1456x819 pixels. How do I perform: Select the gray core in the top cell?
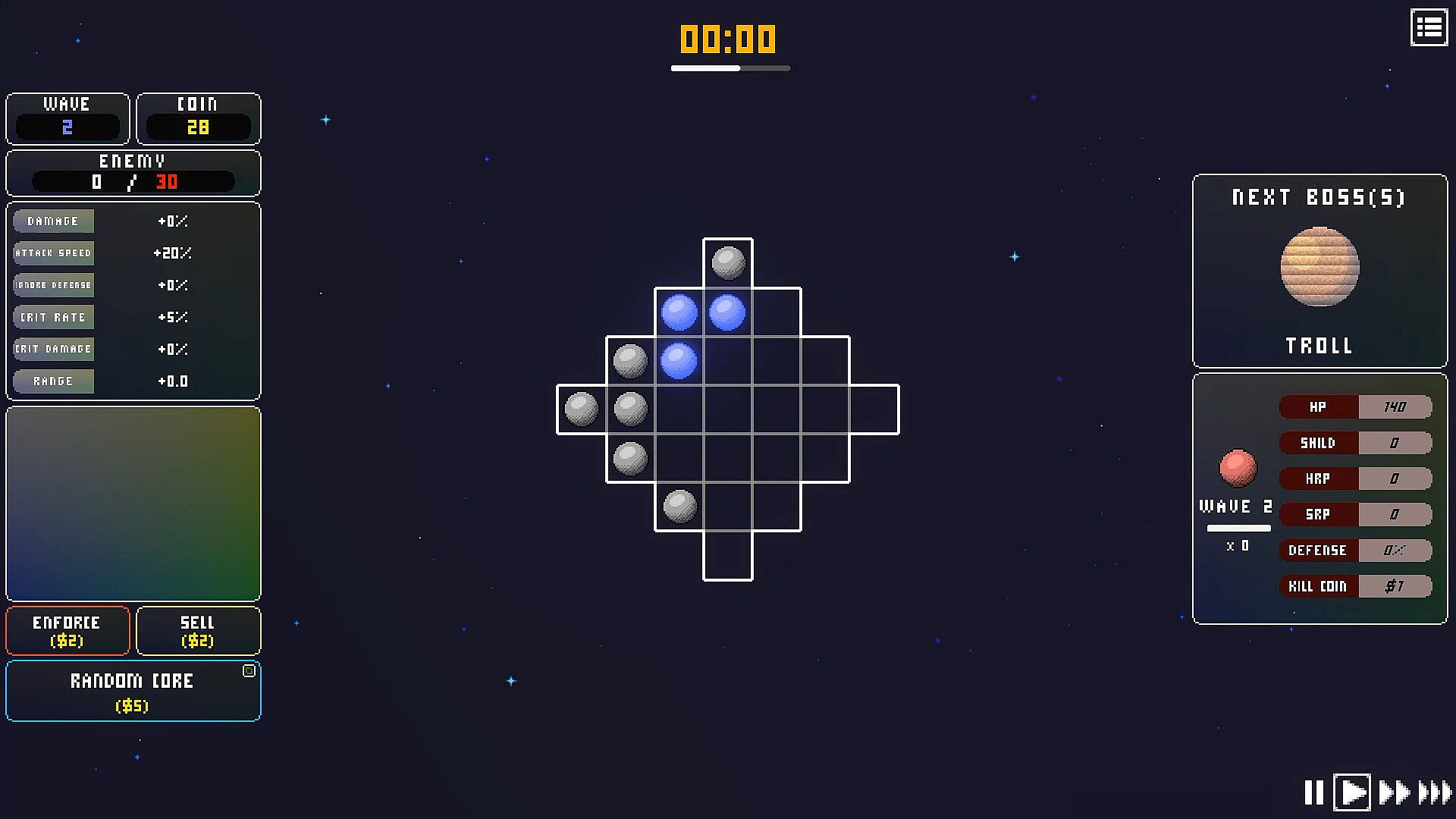[x=728, y=263]
